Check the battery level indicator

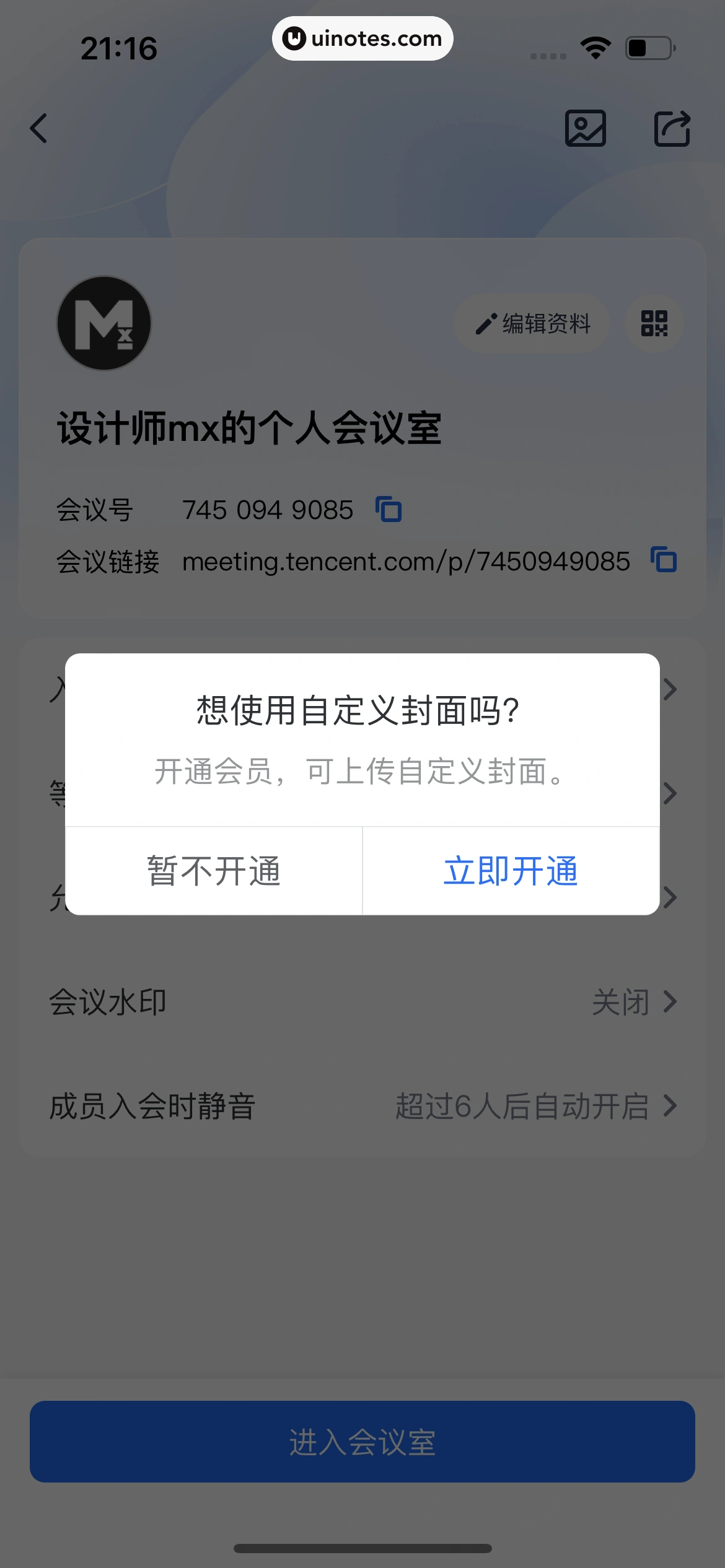(x=649, y=46)
